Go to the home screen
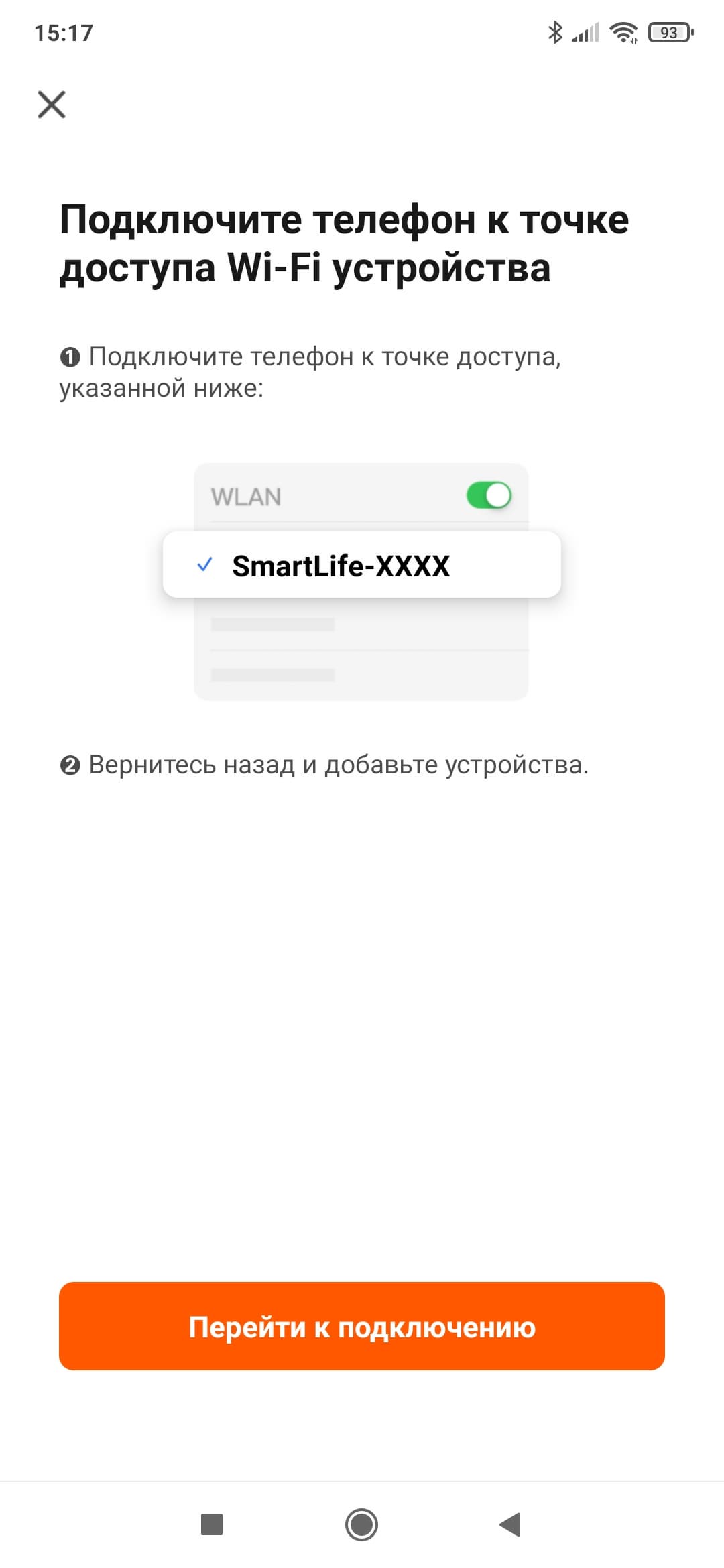This screenshot has width=724, height=1568. (x=362, y=1524)
